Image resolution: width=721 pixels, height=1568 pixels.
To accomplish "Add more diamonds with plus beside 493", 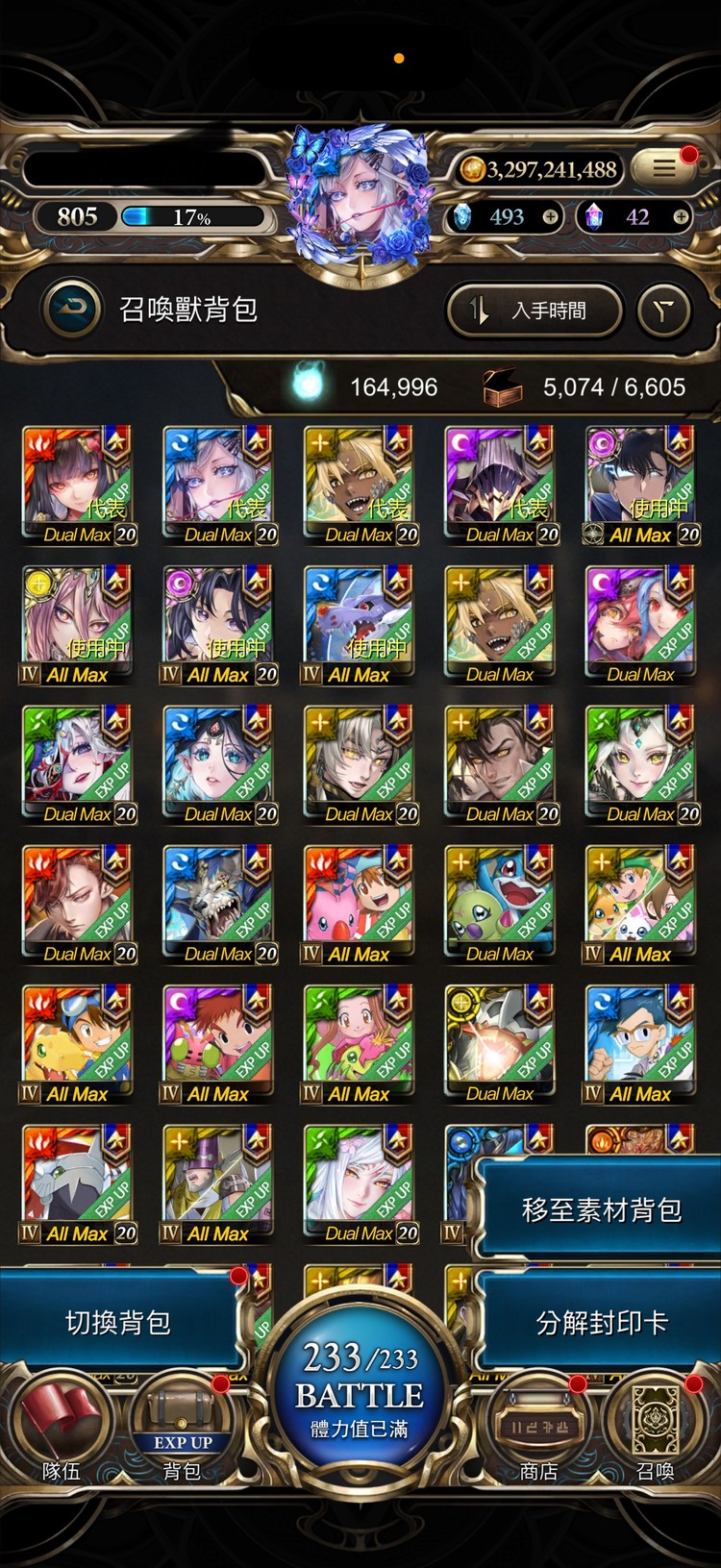I will (x=550, y=217).
